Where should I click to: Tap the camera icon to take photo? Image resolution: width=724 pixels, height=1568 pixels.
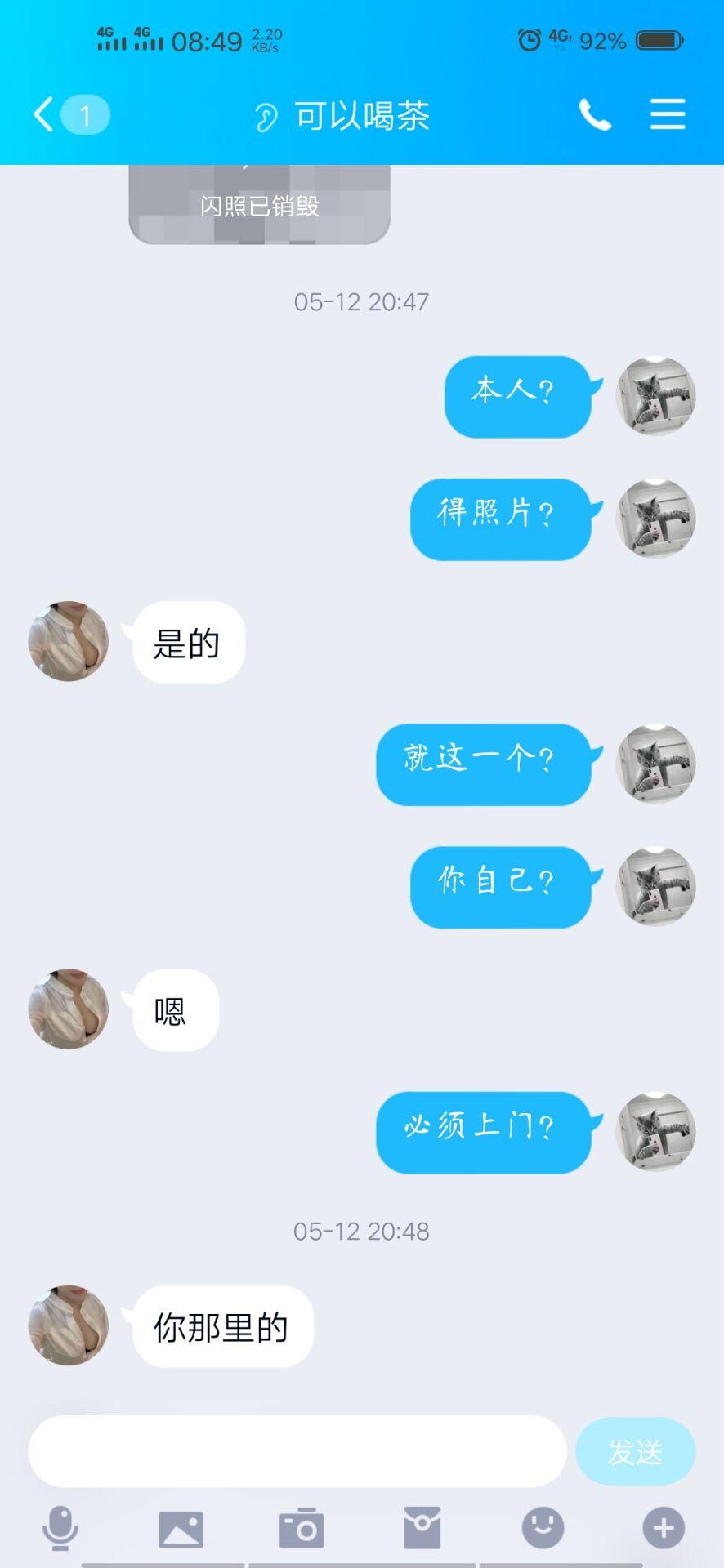click(302, 1529)
